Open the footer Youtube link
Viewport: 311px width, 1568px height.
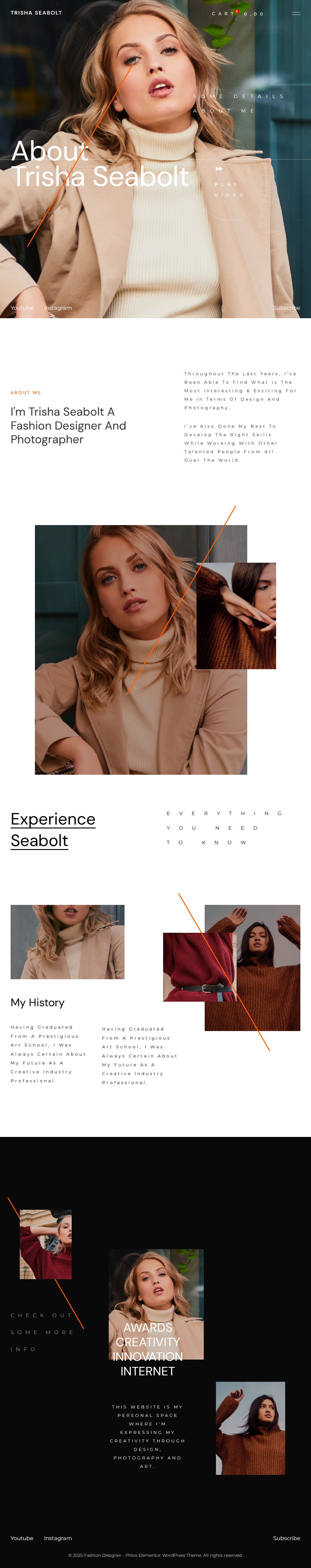coord(22,1538)
